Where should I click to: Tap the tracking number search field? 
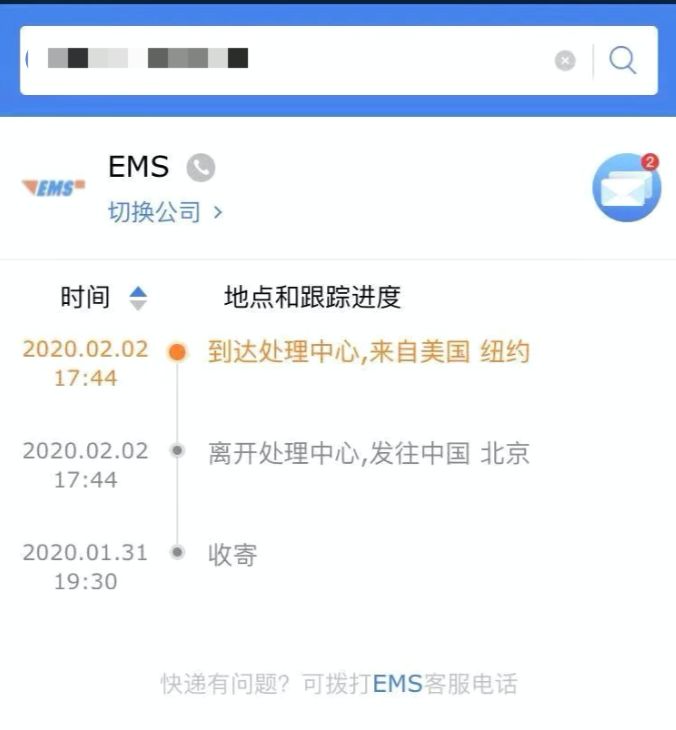(290, 60)
